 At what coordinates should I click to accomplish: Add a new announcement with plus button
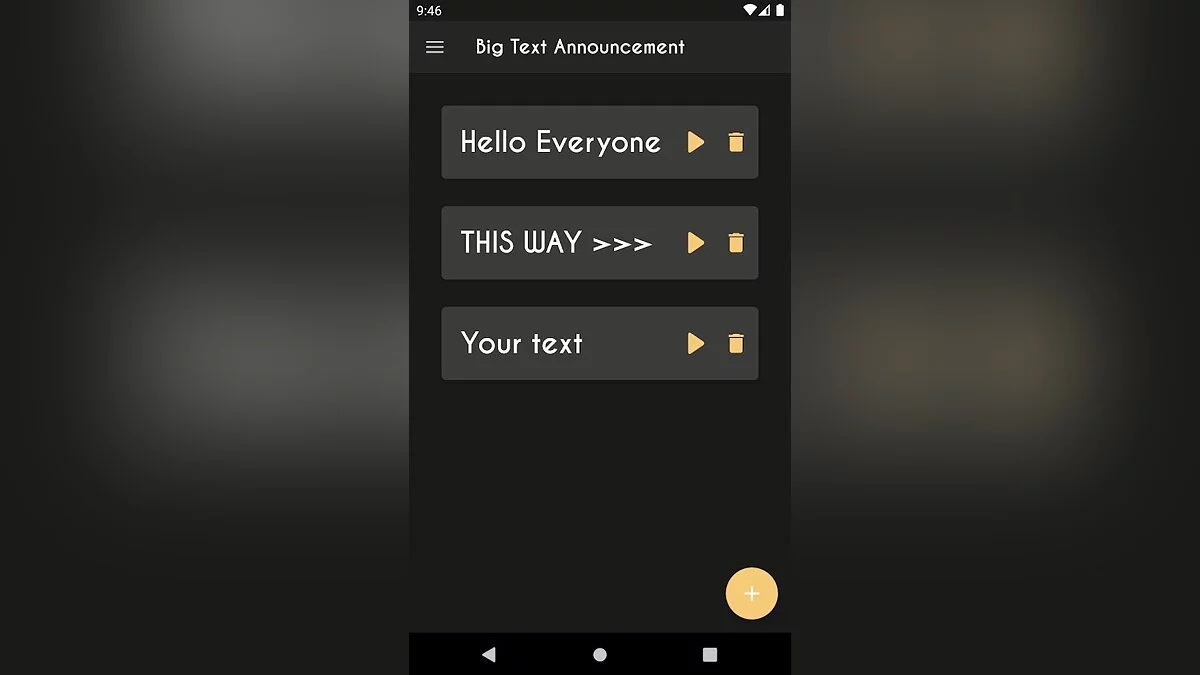[x=751, y=594]
